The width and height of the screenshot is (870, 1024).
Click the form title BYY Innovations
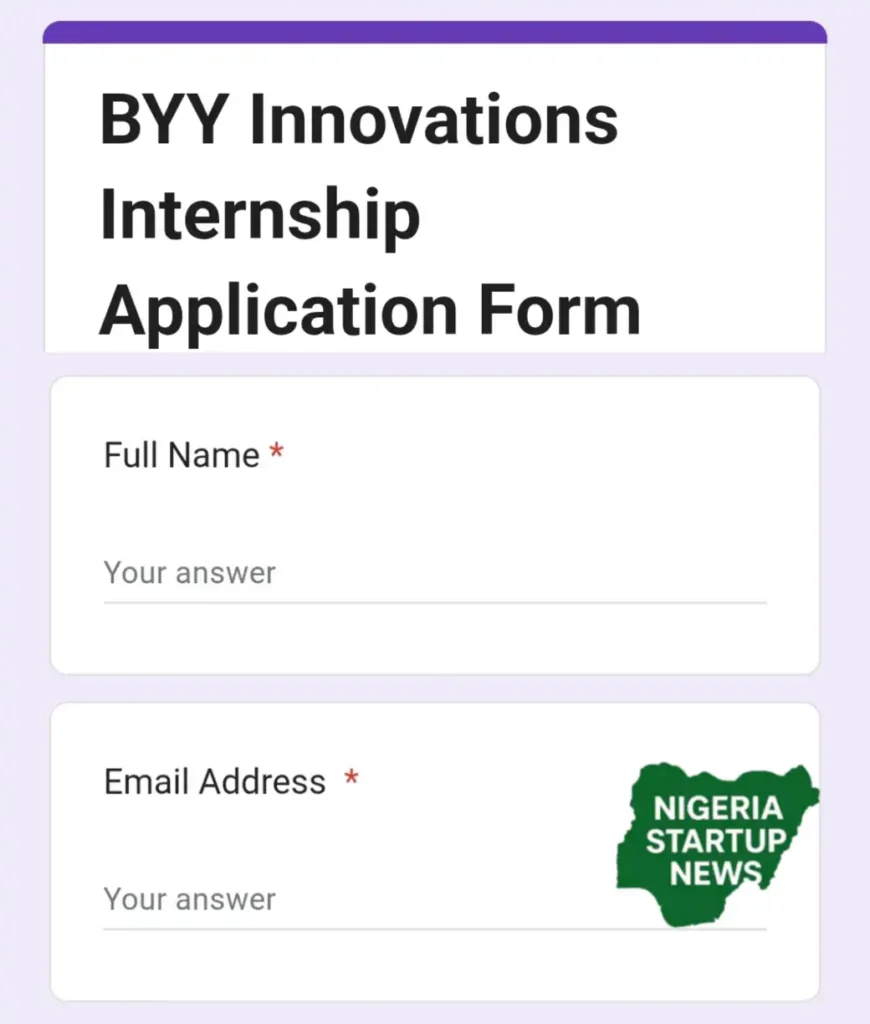click(x=360, y=120)
